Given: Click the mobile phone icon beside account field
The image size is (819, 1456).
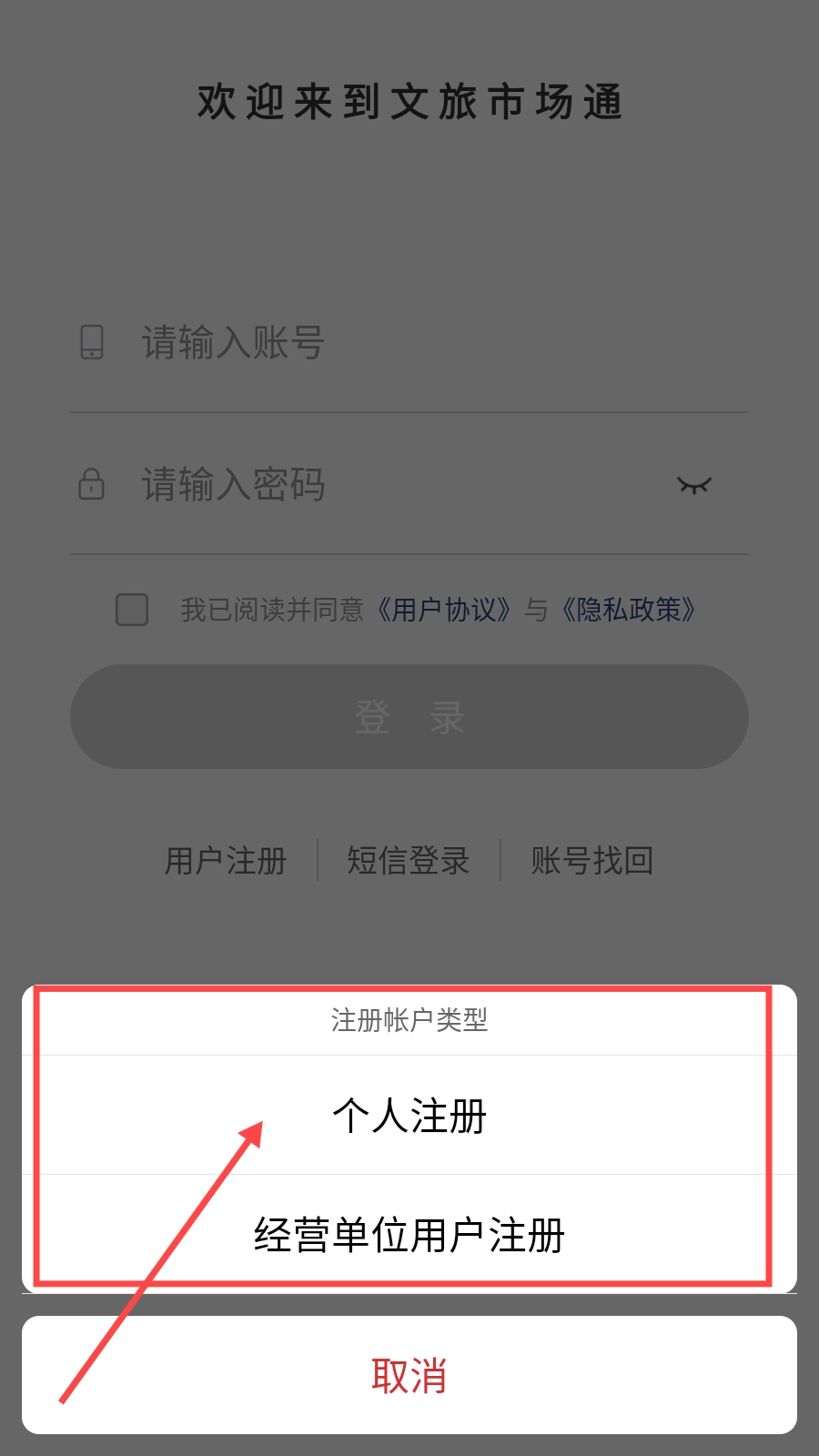Looking at the screenshot, I should (90, 343).
